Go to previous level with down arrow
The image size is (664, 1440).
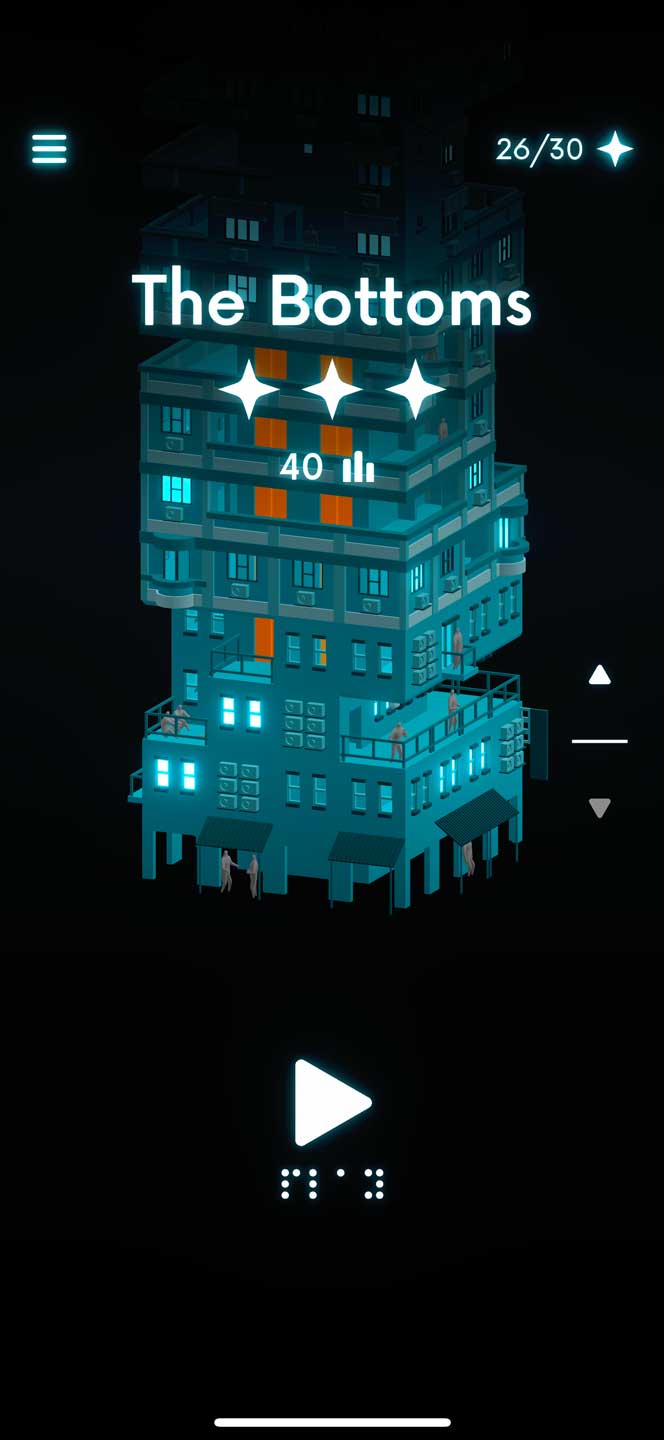(x=599, y=807)
